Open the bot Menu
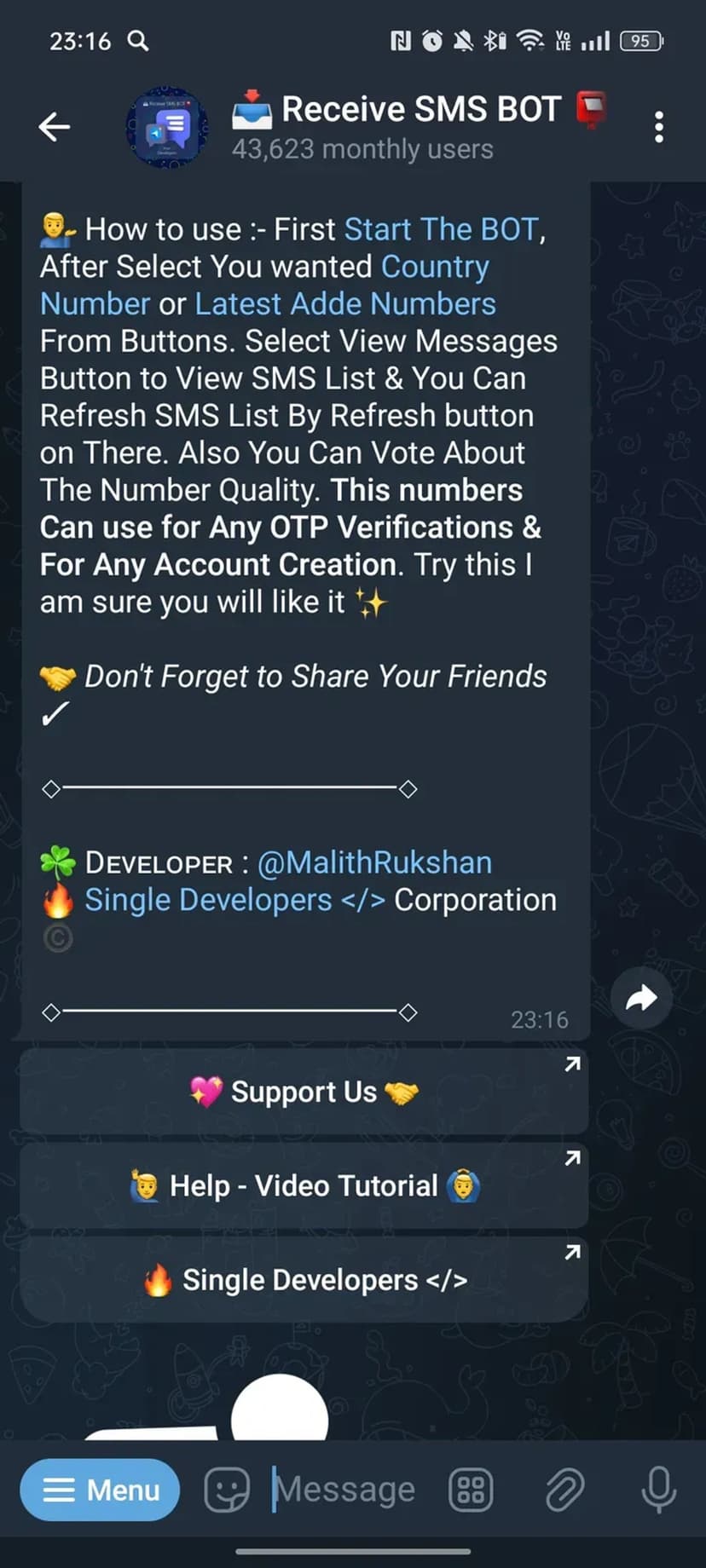Viewport: 706px width, 1568px height. pyautogui.click(x=101, y=1490)
